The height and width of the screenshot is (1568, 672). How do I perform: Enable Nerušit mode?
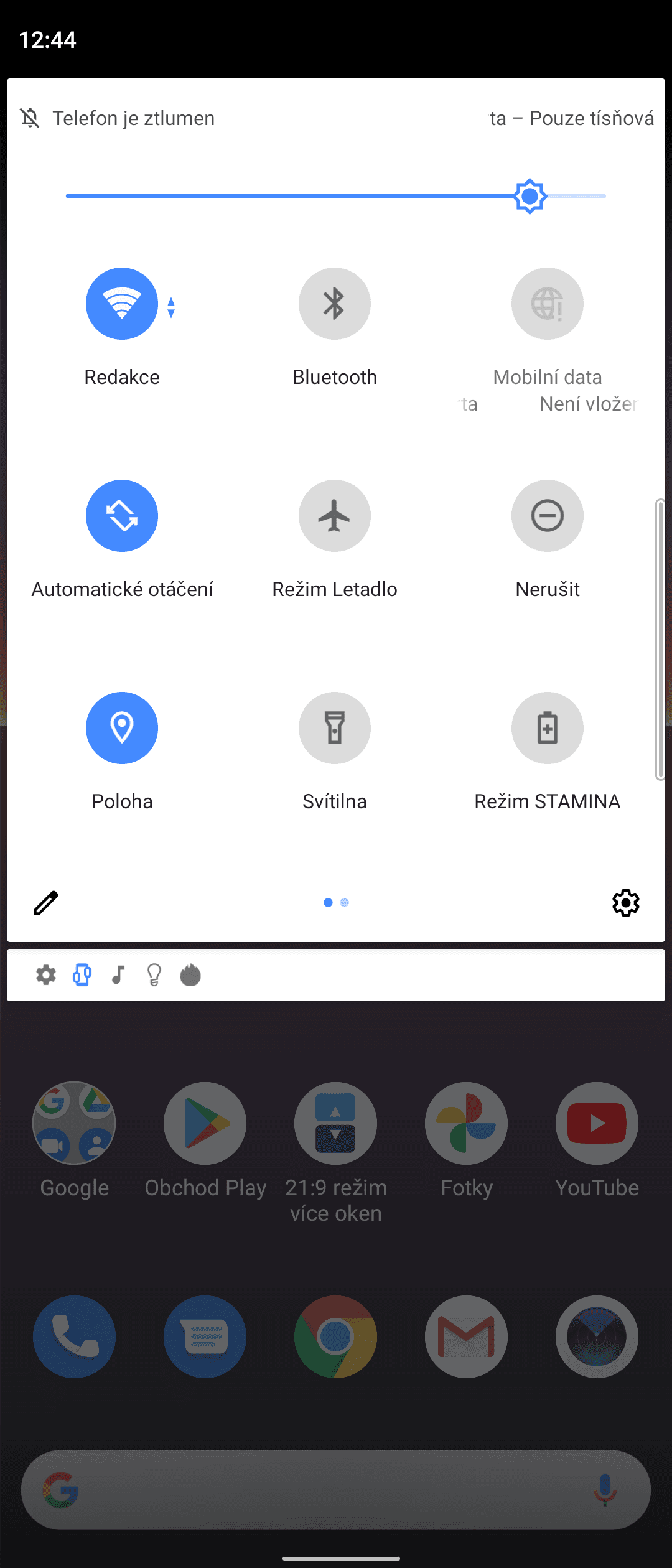click(x=548, y=516)
